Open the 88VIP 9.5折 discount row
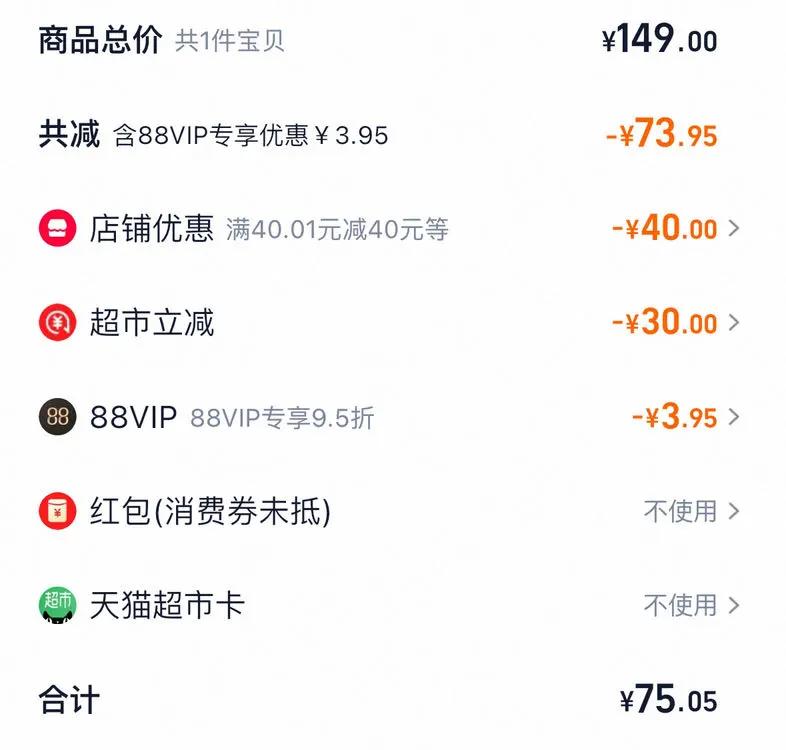Viewport: 786px width, 750px height. pyautogui.click(x=389, y=417)
